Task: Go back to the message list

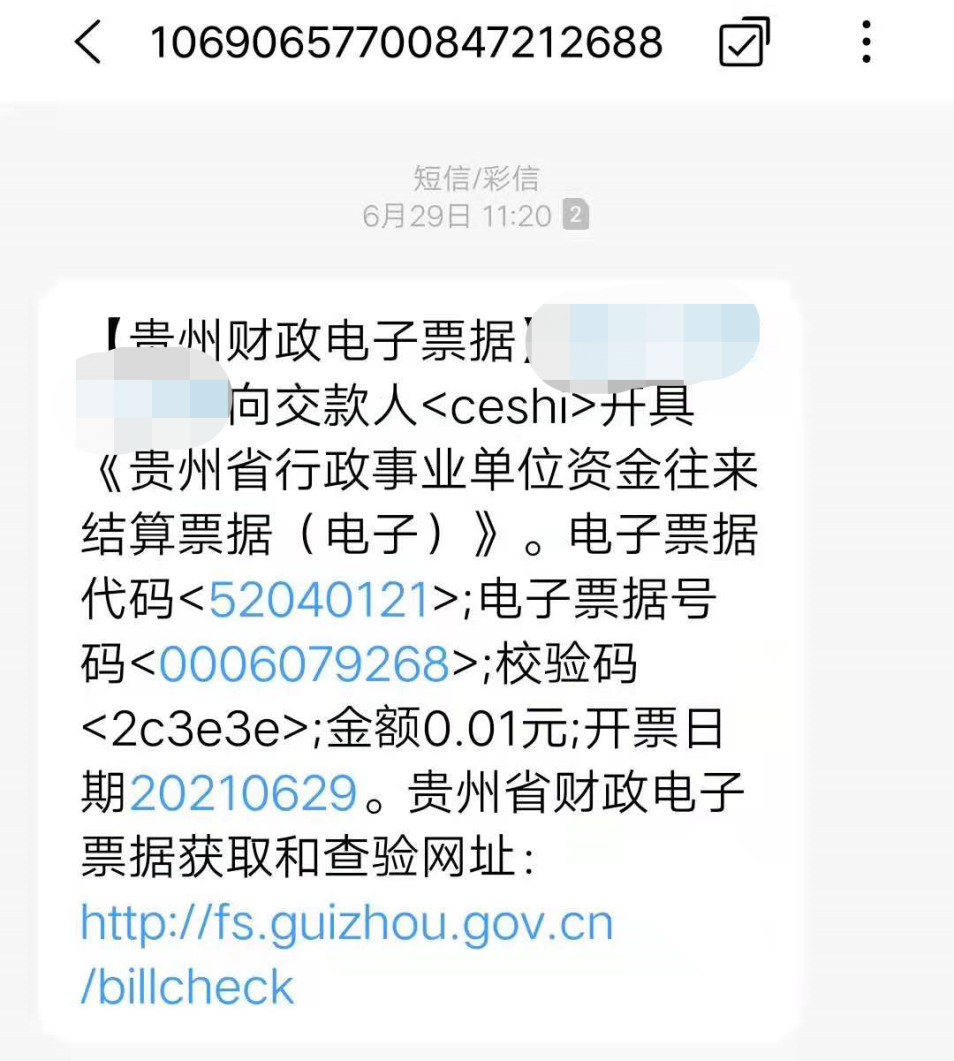Action: tap(88, 43)
